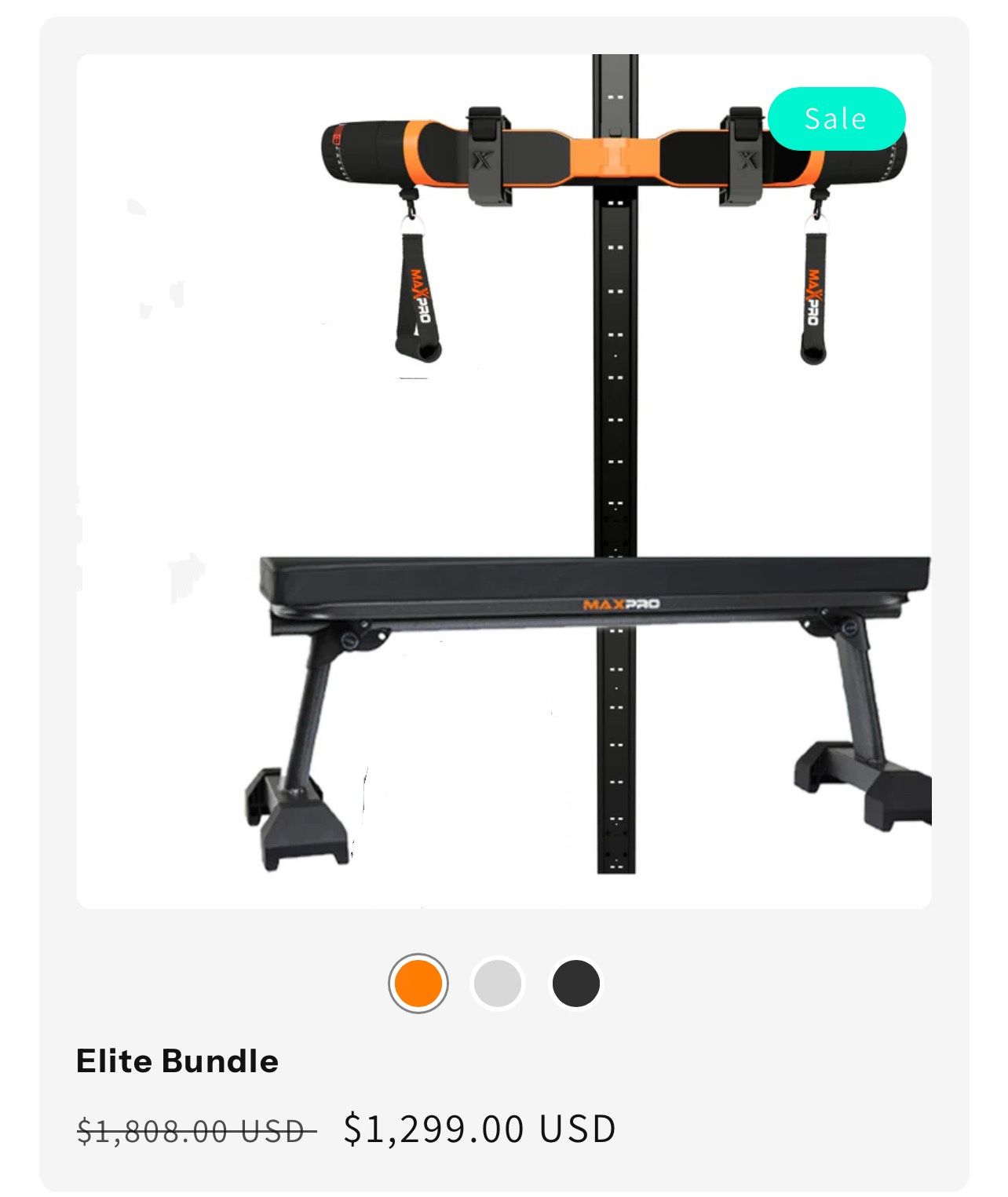Select the orange color swatch

[418, 983]
